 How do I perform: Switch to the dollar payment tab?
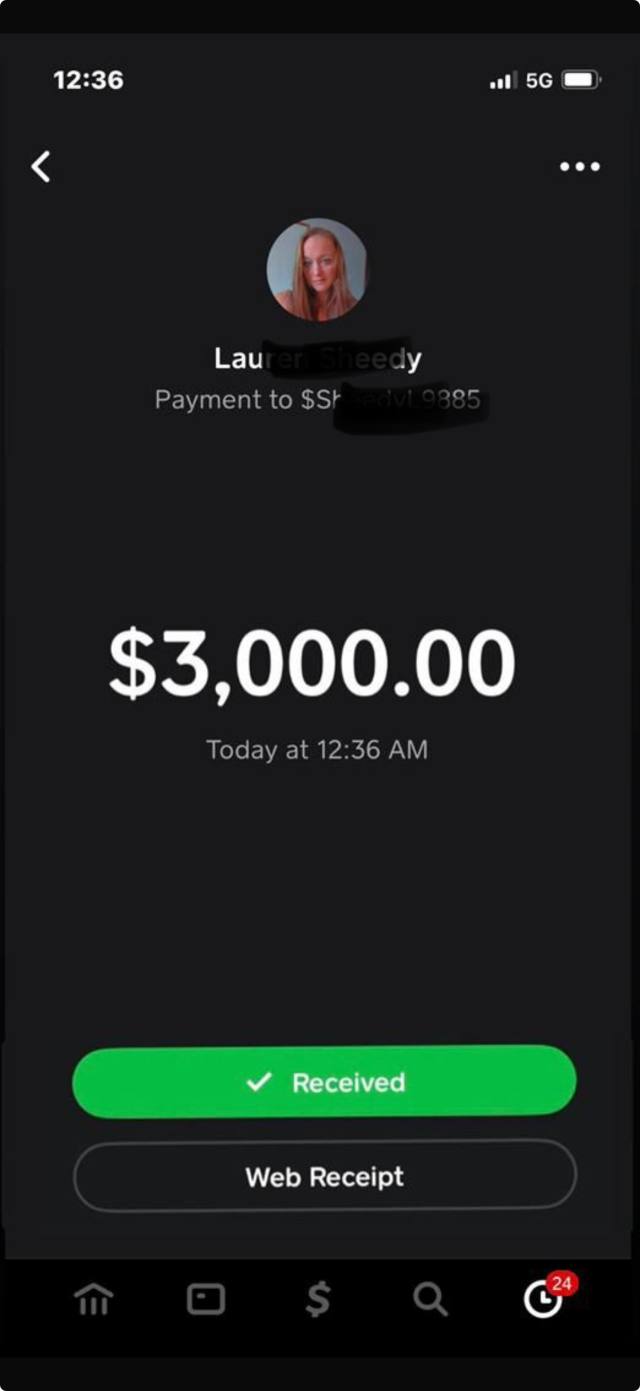point(318,1299)
